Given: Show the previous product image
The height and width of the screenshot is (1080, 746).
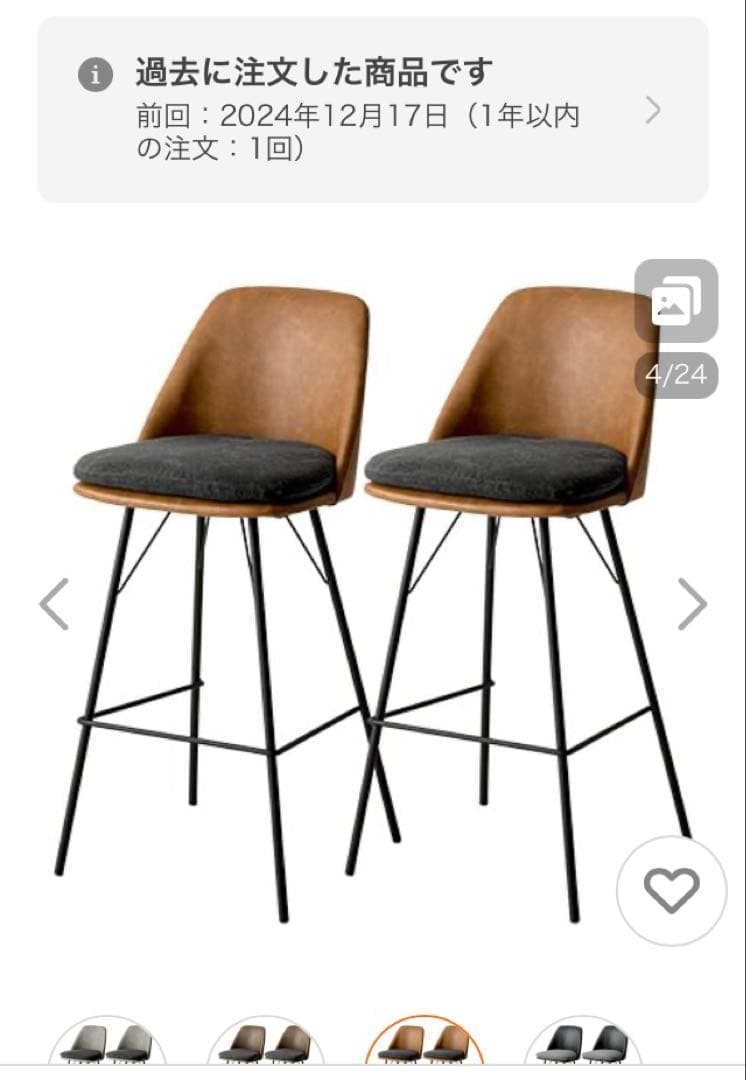Looking at the screenshot, I should click(x=54, y=604).
